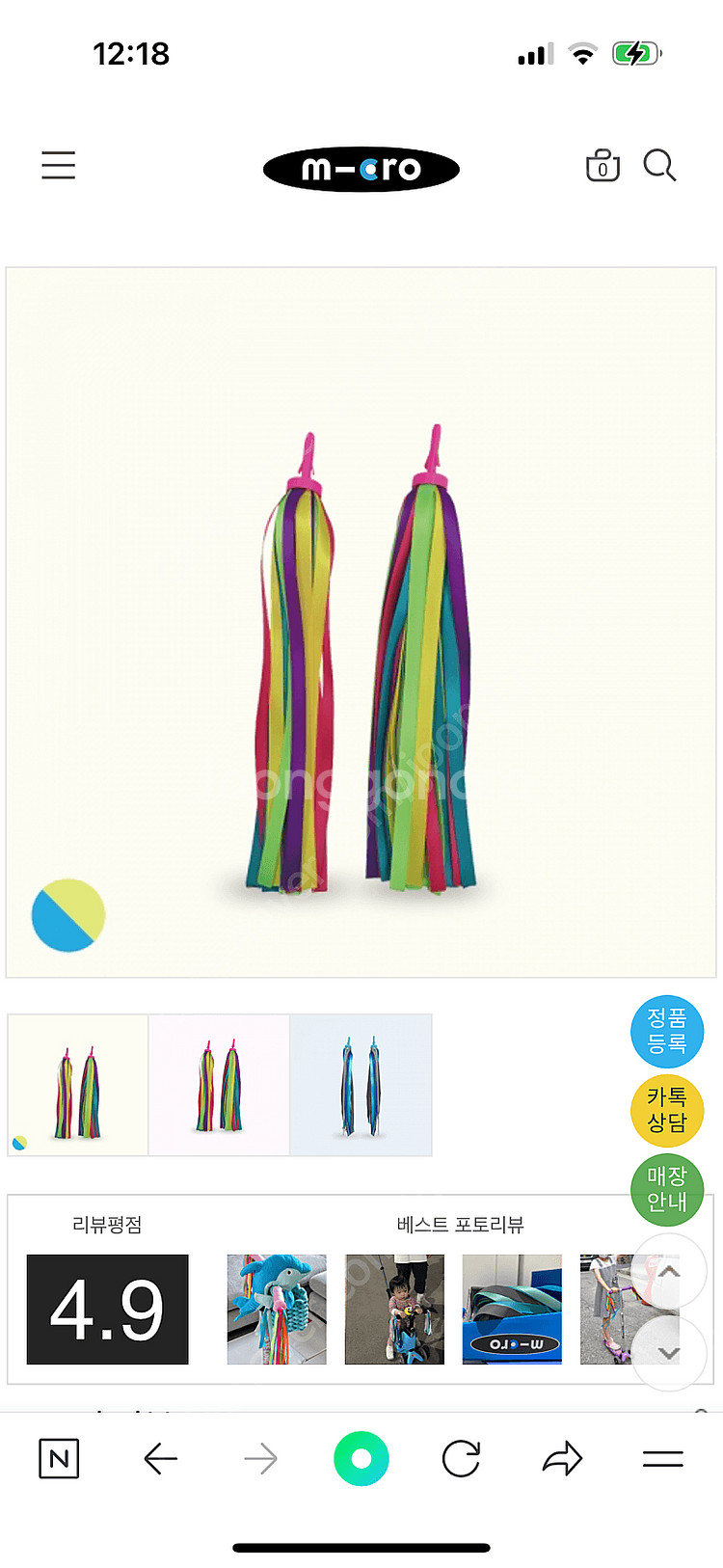Tap the 정품등록 floating button

[x=667, y=1031]
